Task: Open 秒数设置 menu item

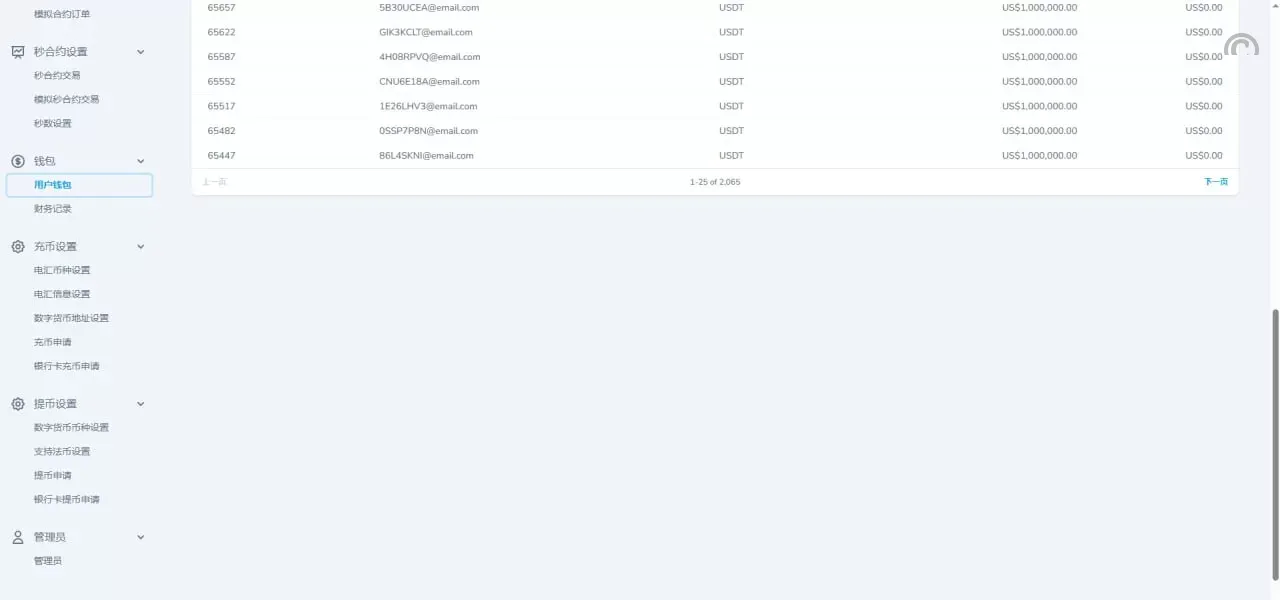Action: coord(52,123)
